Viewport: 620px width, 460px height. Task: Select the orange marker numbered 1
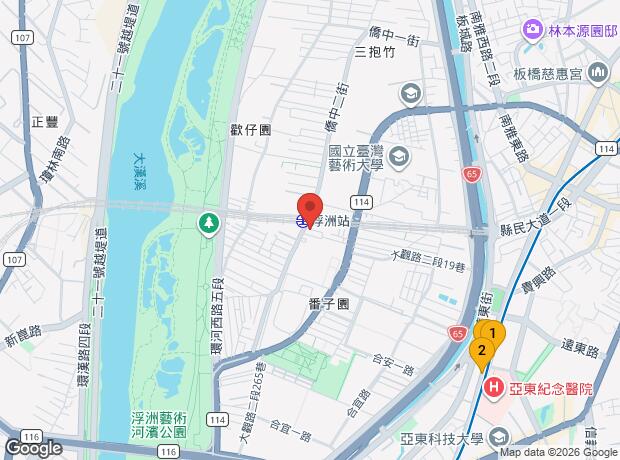(x=492, y=333)
